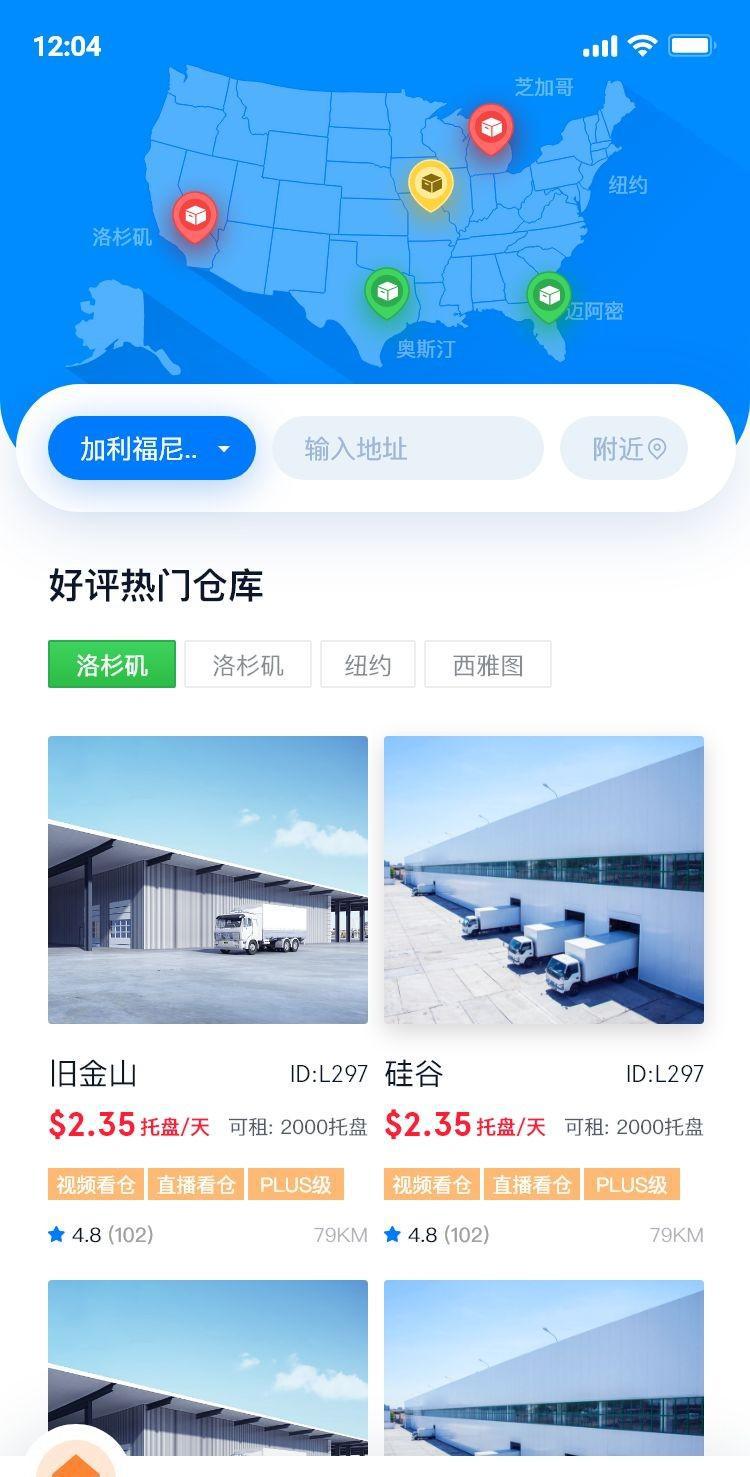Viewport: 750px width, 1477px height.
Task: Focus the 输入地址 address field
Action: (408, 449)
